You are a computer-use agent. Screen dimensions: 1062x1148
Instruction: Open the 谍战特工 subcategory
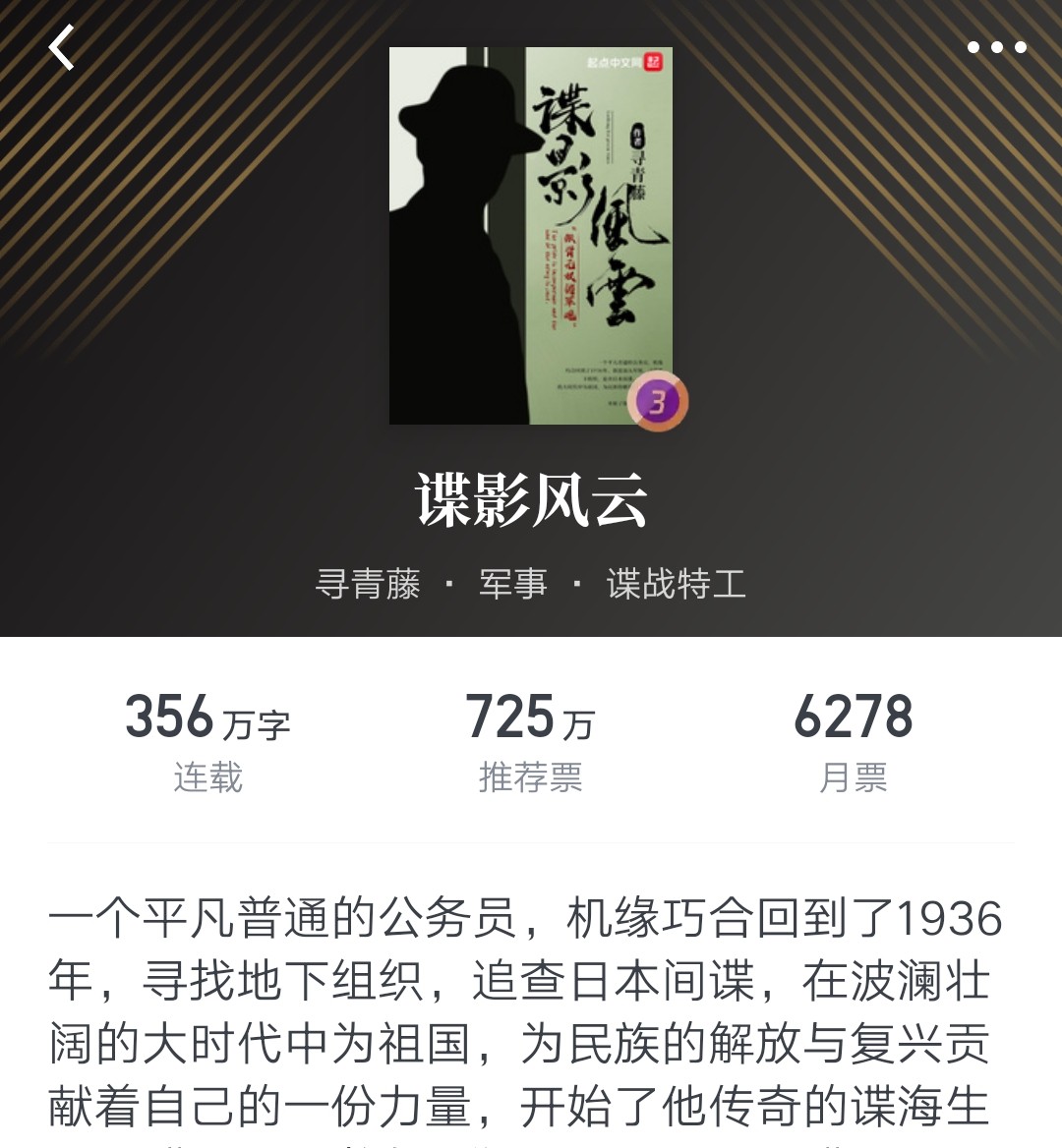point(676,584)
